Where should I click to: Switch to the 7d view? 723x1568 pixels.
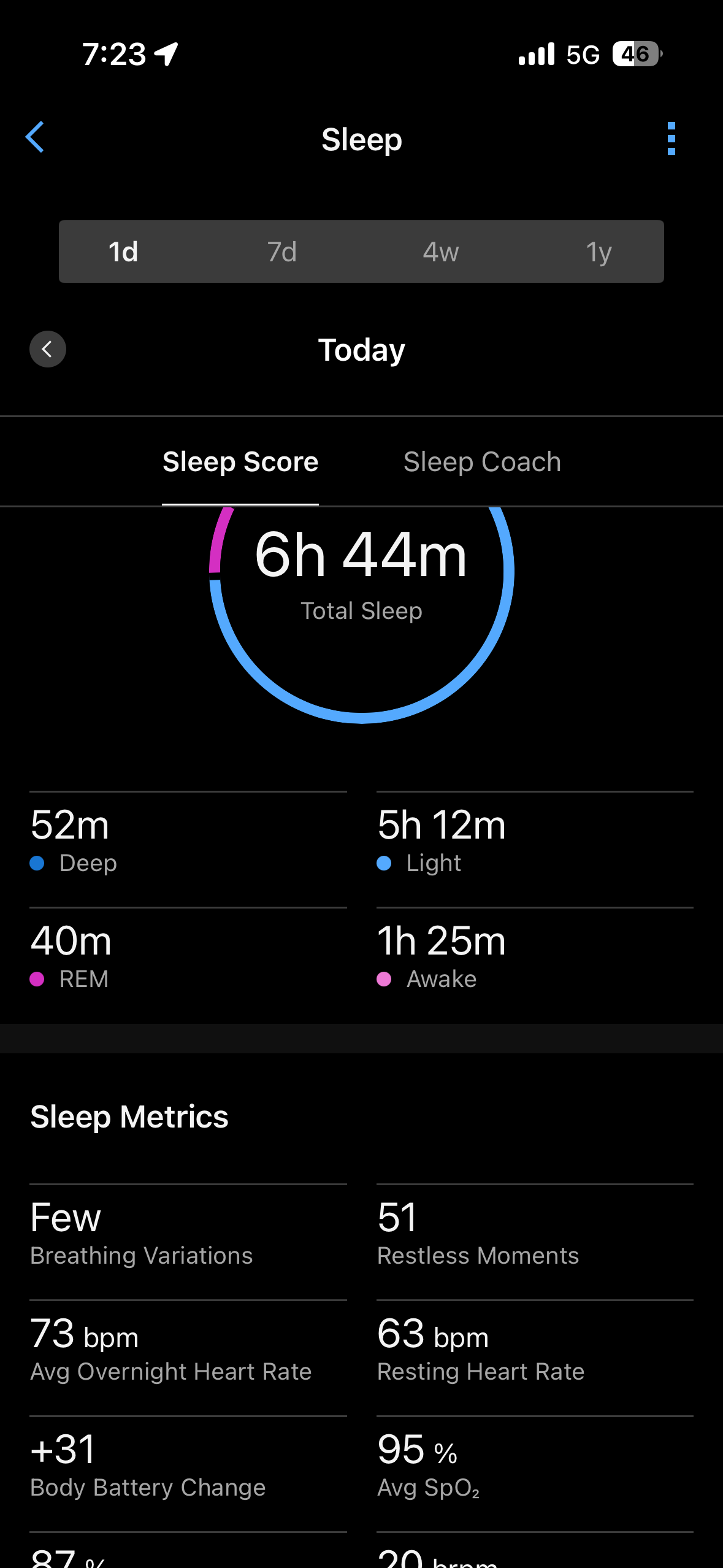282,252
